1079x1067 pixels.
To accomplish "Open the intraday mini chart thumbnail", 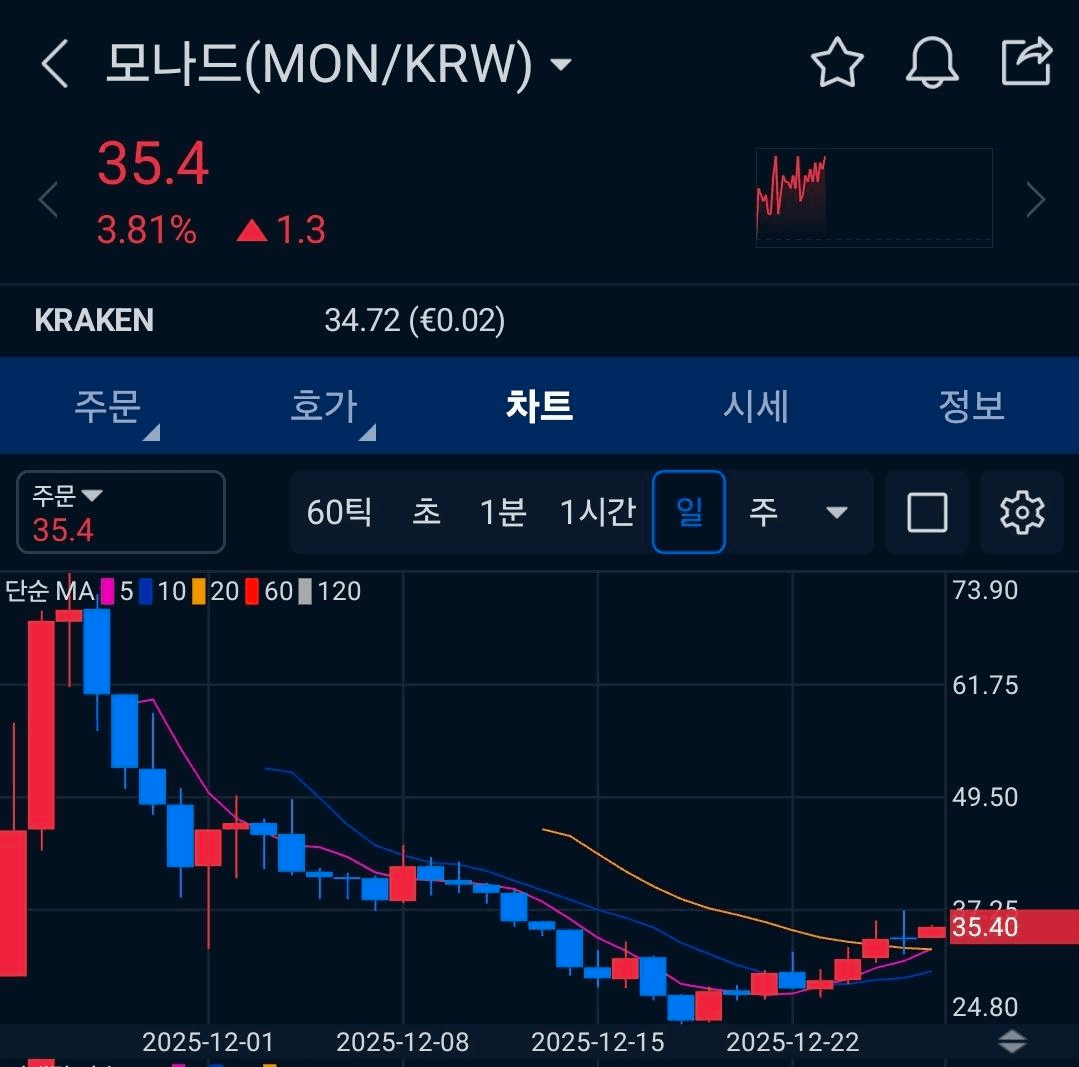I will 873,197.
